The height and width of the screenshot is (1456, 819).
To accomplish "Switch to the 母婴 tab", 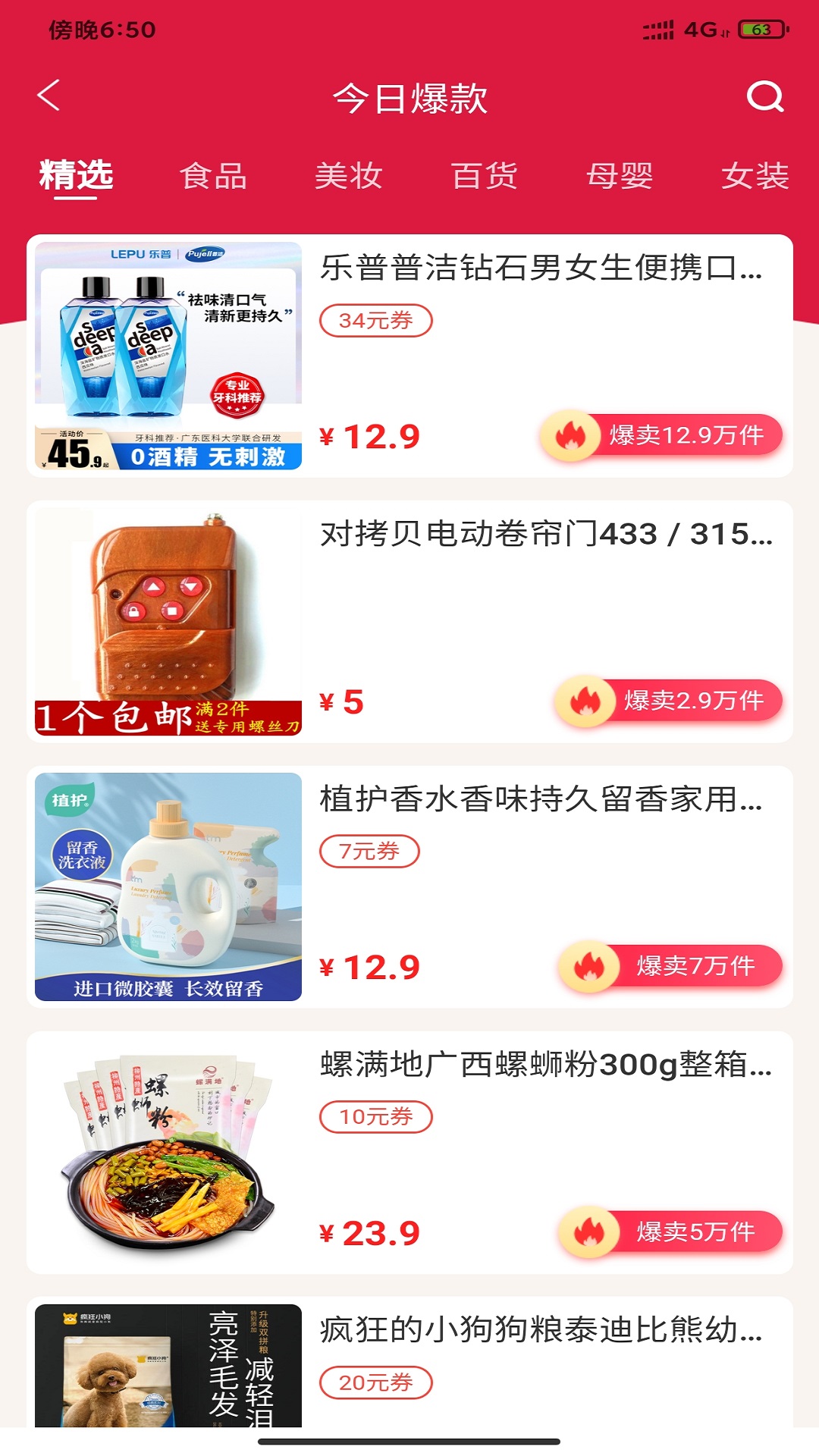I will click(620, 176).
